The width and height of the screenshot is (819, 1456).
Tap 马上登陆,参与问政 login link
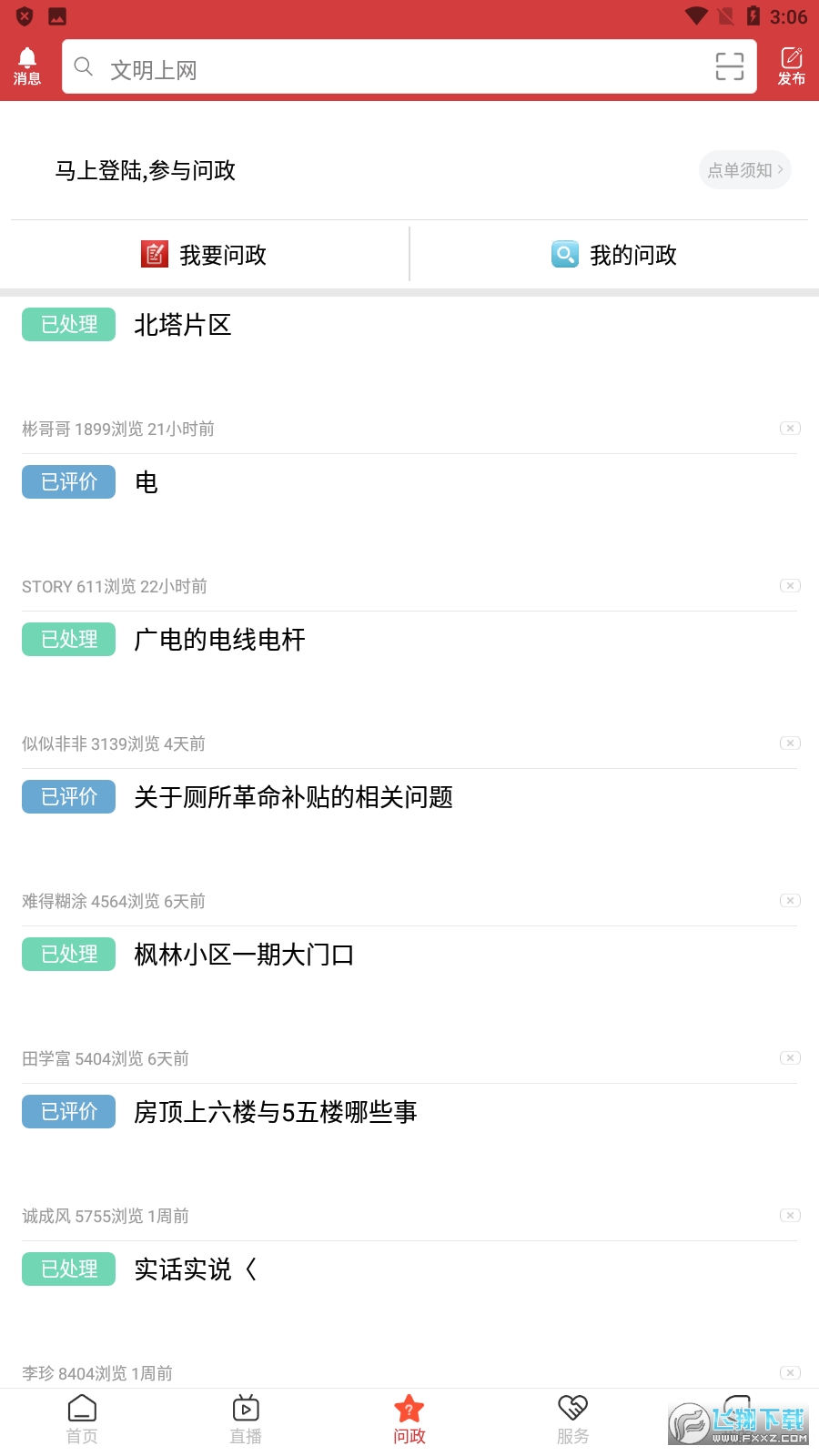pos(146,171)
